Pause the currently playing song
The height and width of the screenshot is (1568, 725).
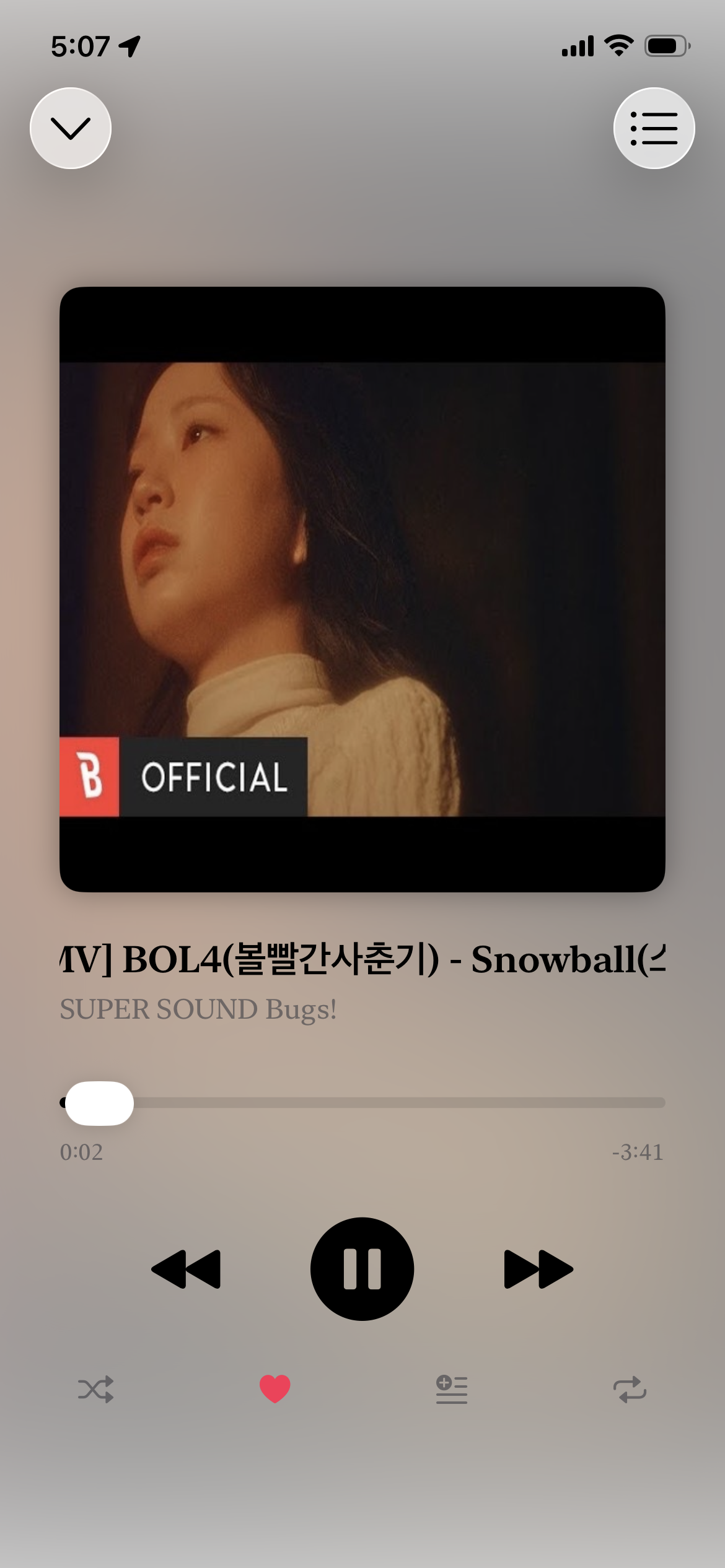point(362,1268)
